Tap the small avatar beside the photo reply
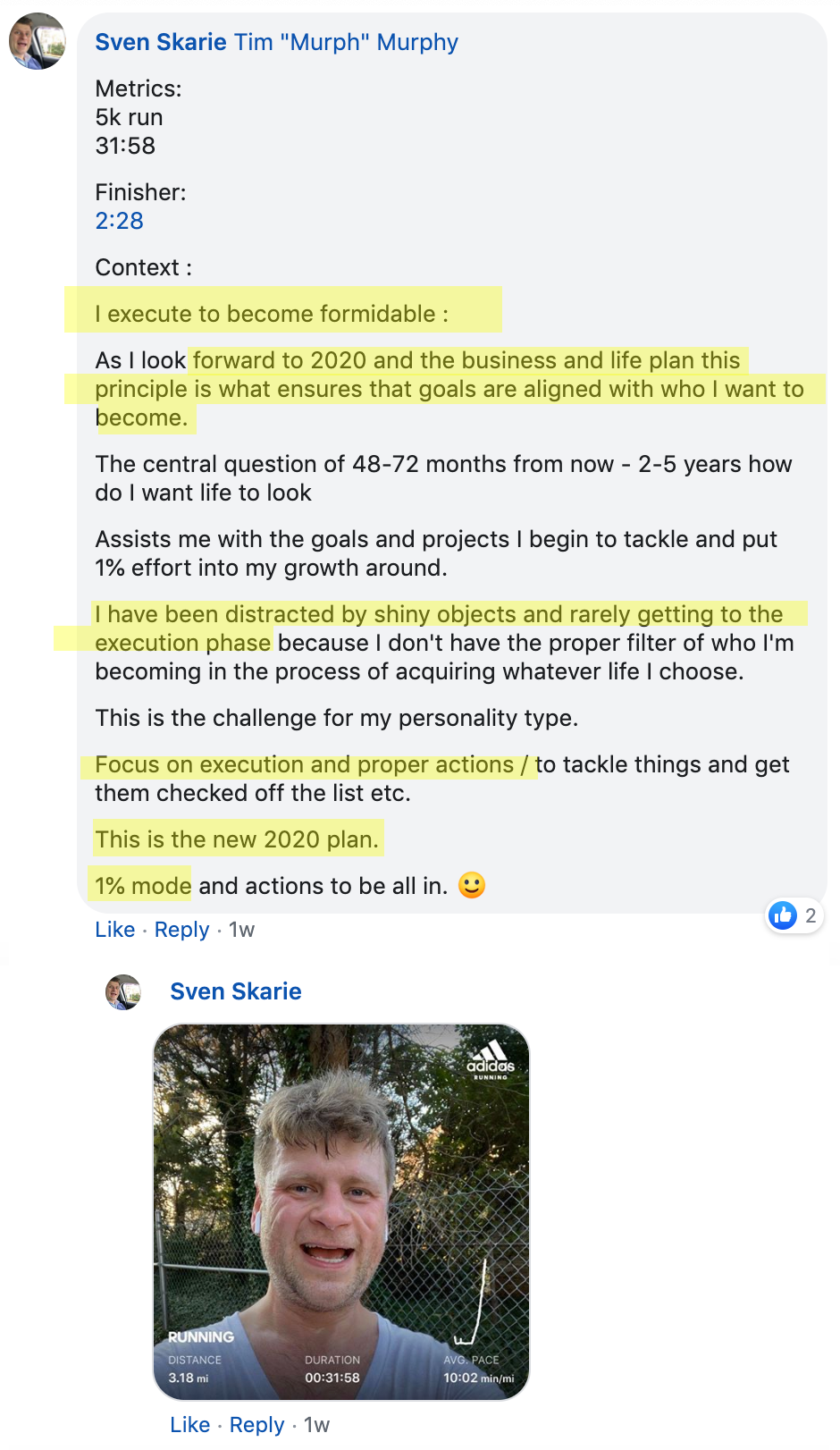This screenshot has height=1450, width=840. pos(123,992)
